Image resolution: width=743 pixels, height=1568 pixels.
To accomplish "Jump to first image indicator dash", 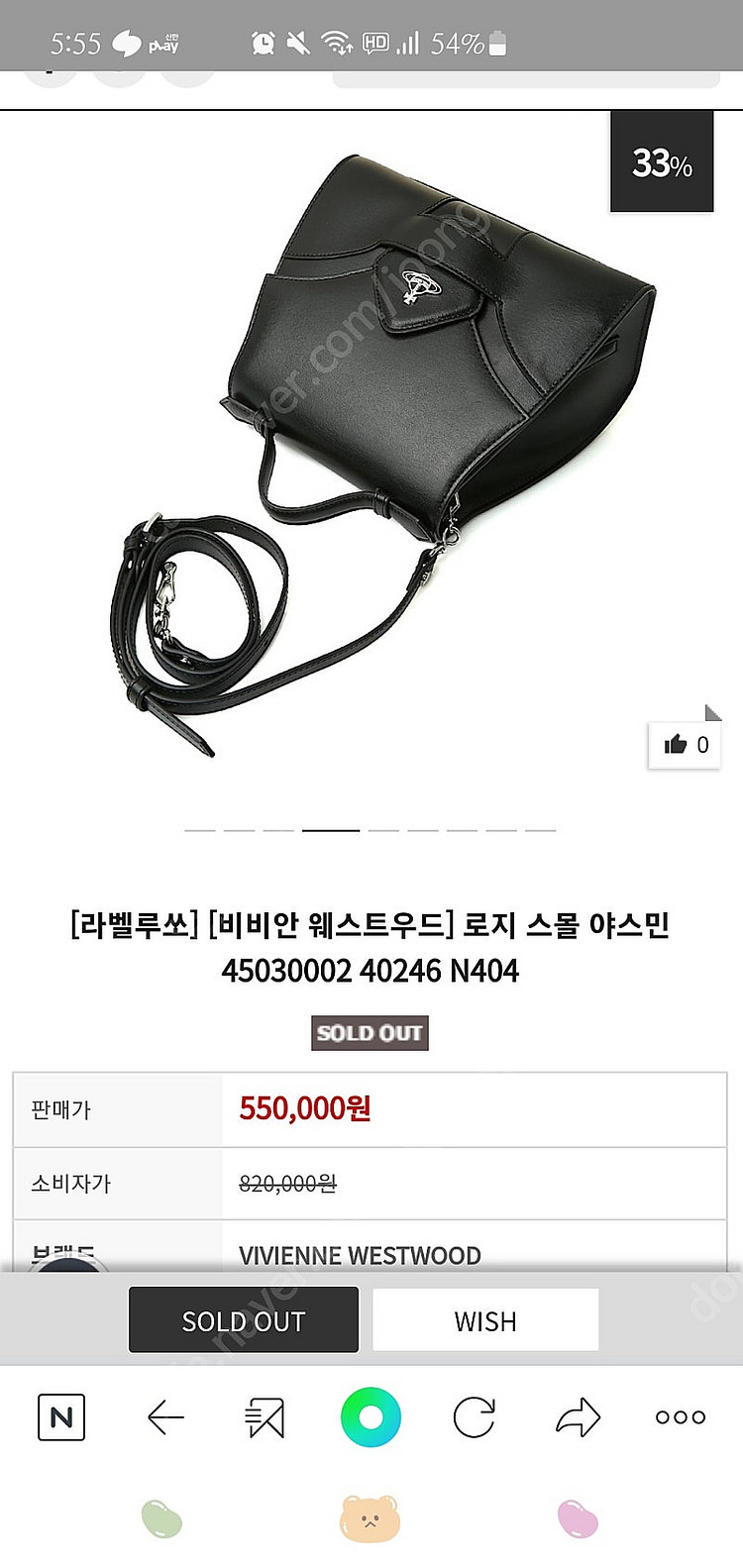I will (x=199, y=830).
